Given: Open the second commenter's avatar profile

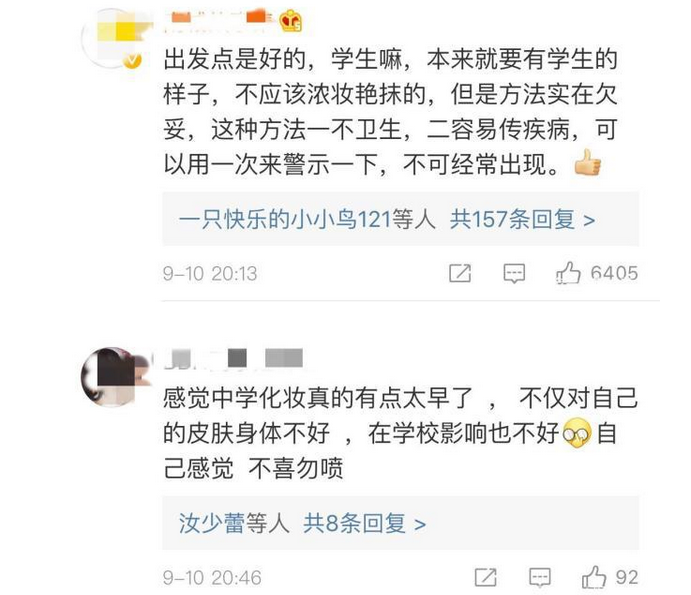Looking at the screenshot, I should [108, 376].
